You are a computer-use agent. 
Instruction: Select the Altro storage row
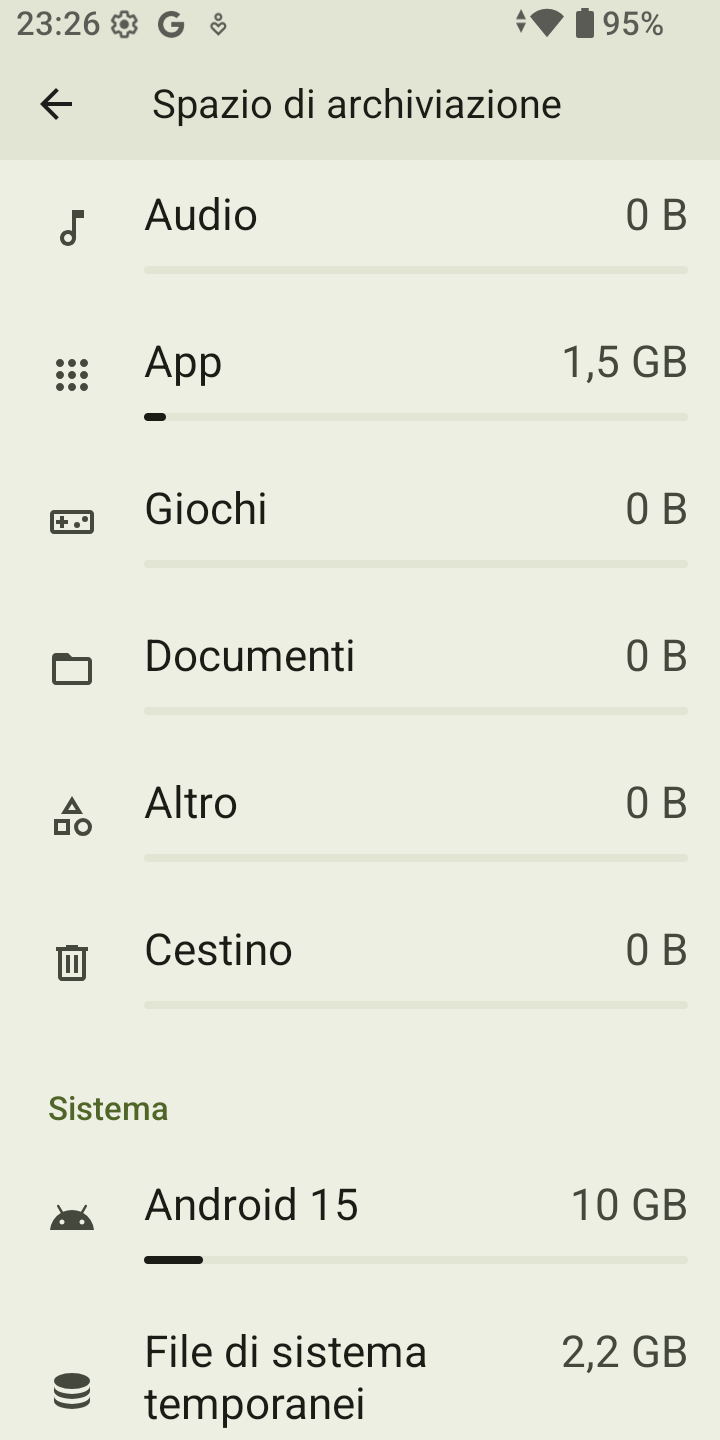coord(360,817)
